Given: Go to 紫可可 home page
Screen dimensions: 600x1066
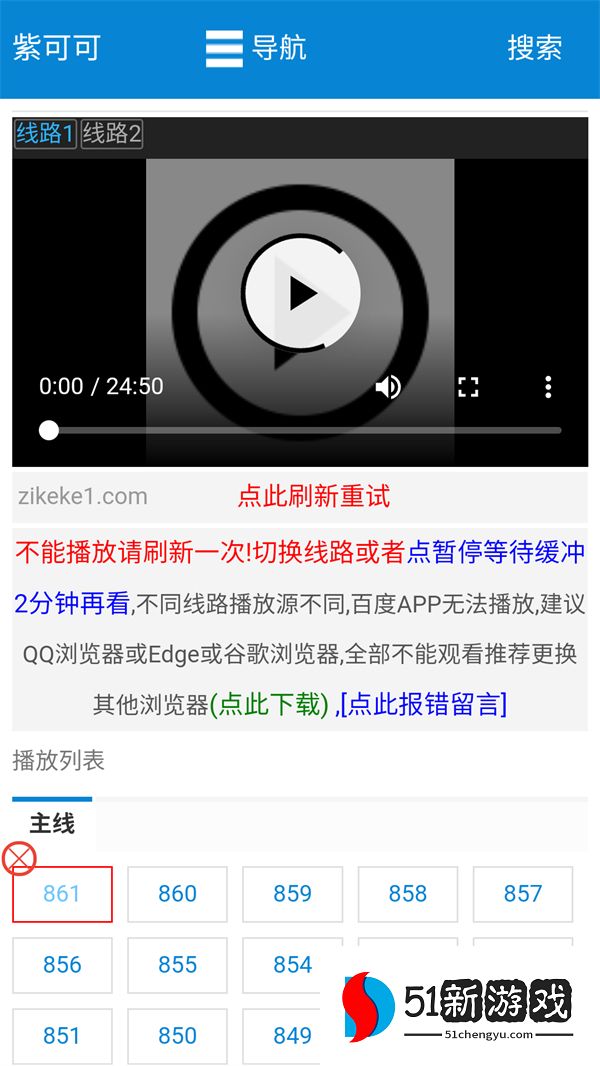Looking at the screenshot, I should (57, 48).
